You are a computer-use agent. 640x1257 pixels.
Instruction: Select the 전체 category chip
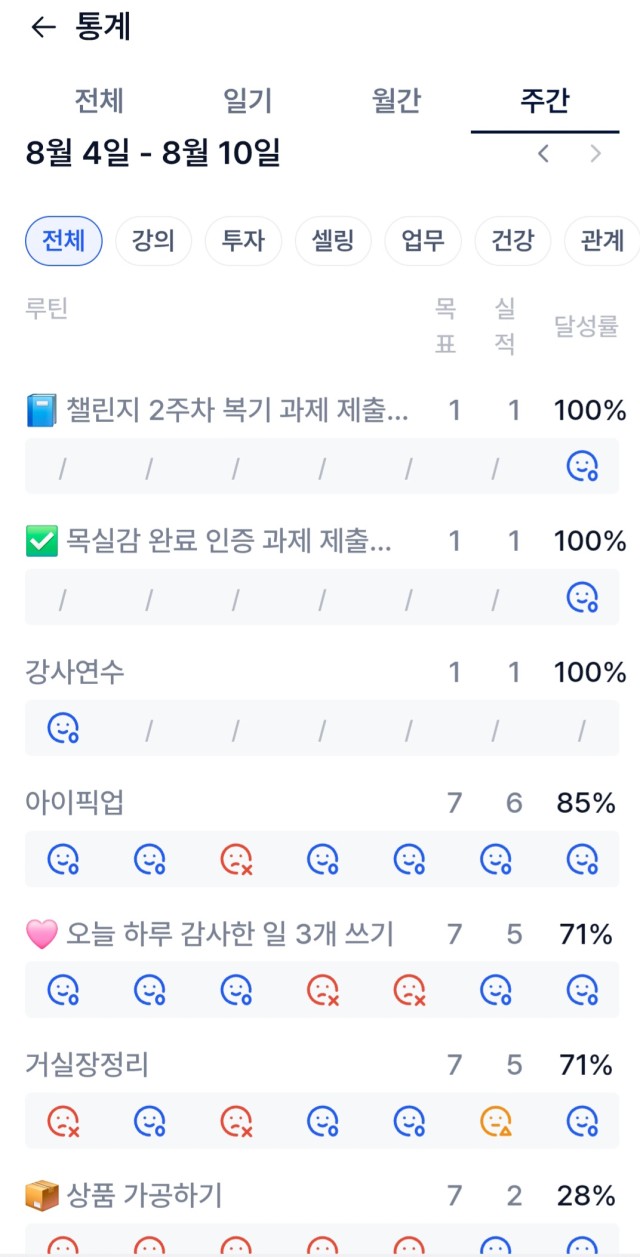coord(64,241)
